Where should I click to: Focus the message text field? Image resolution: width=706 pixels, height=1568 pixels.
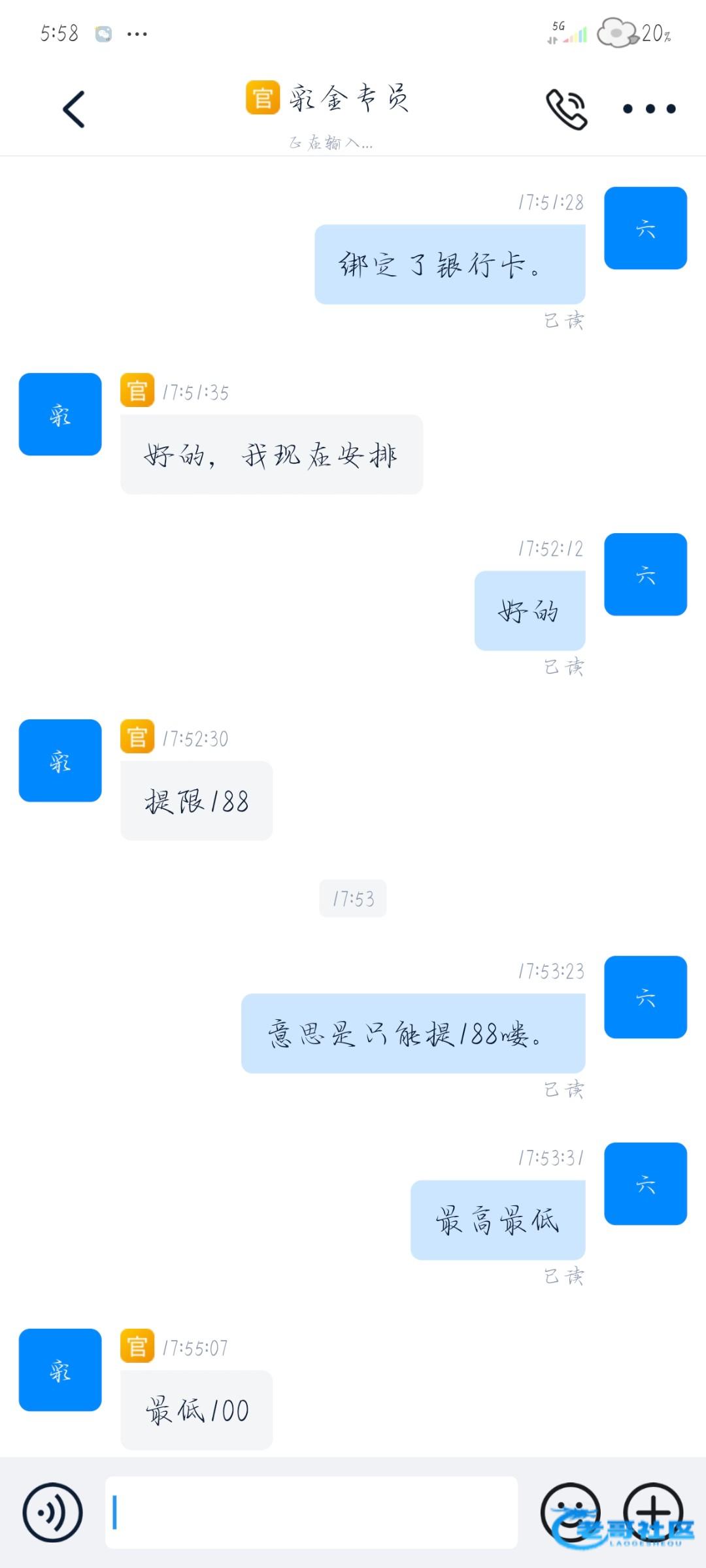[x=311, y=1512]
